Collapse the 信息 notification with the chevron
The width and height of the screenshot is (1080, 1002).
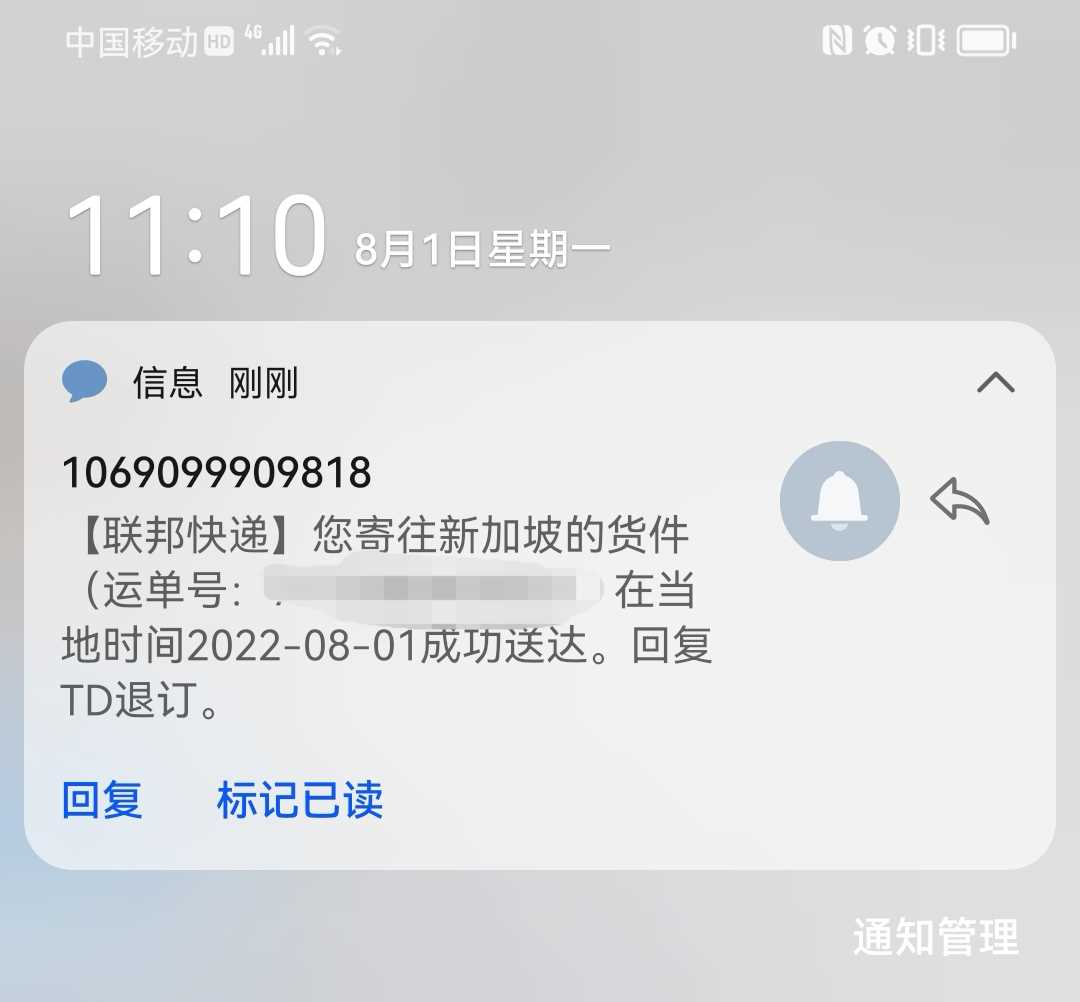[995, 382]
